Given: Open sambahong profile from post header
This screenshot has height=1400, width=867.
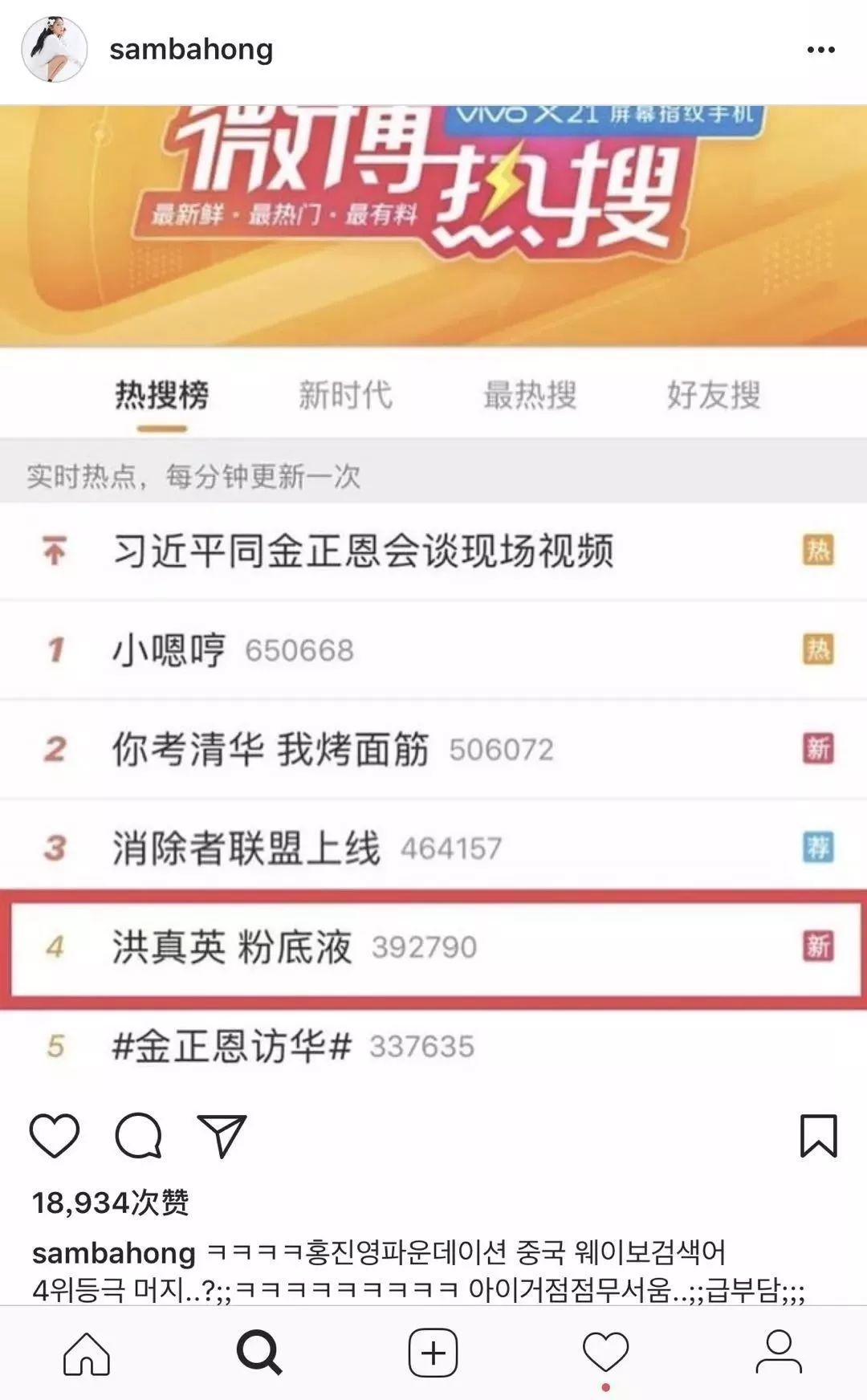Looking at the screenshot, I should click(191, 50).
